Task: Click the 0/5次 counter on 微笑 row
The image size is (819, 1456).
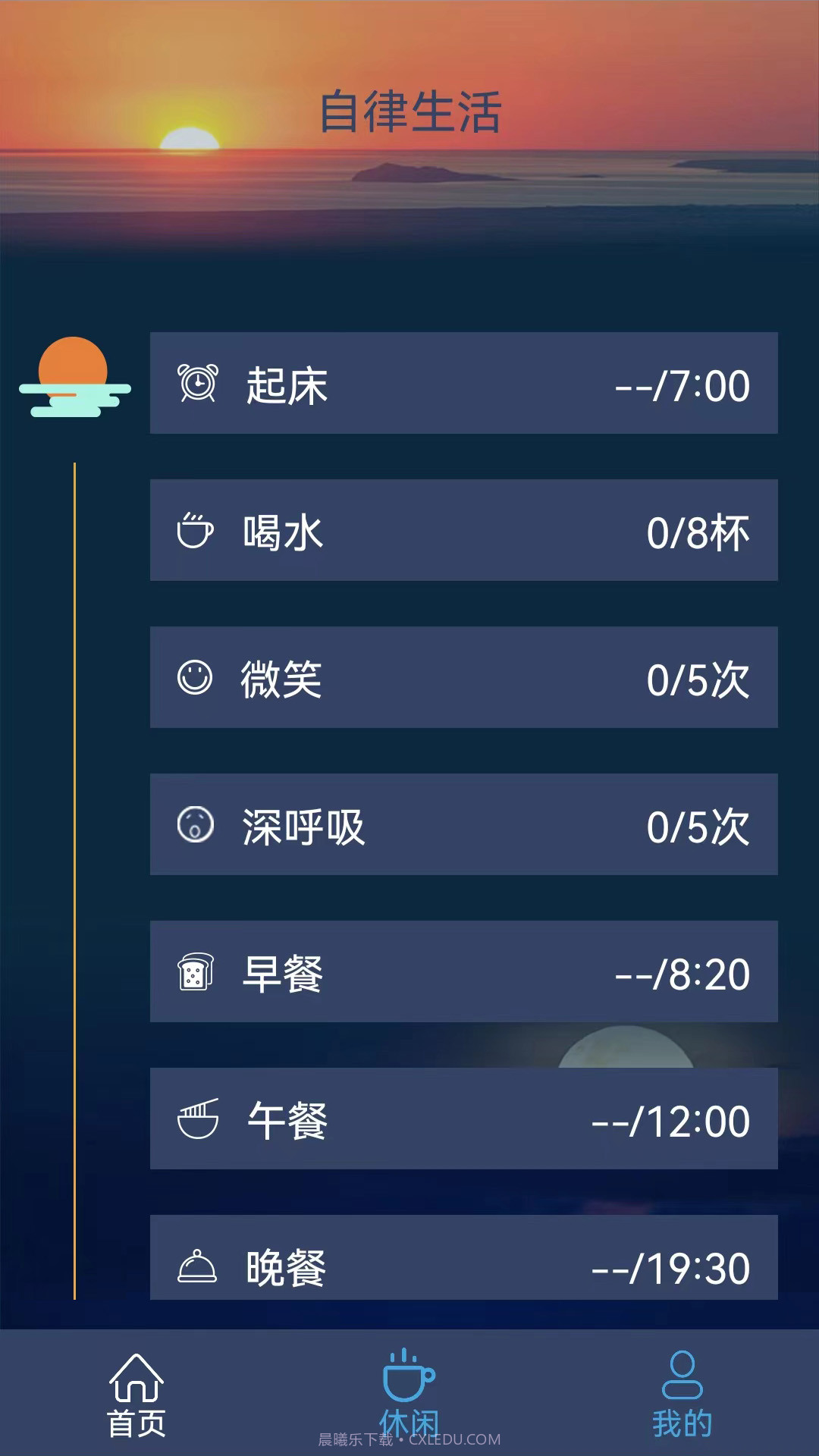Action: pyautogui.click(x=699, y=677)
